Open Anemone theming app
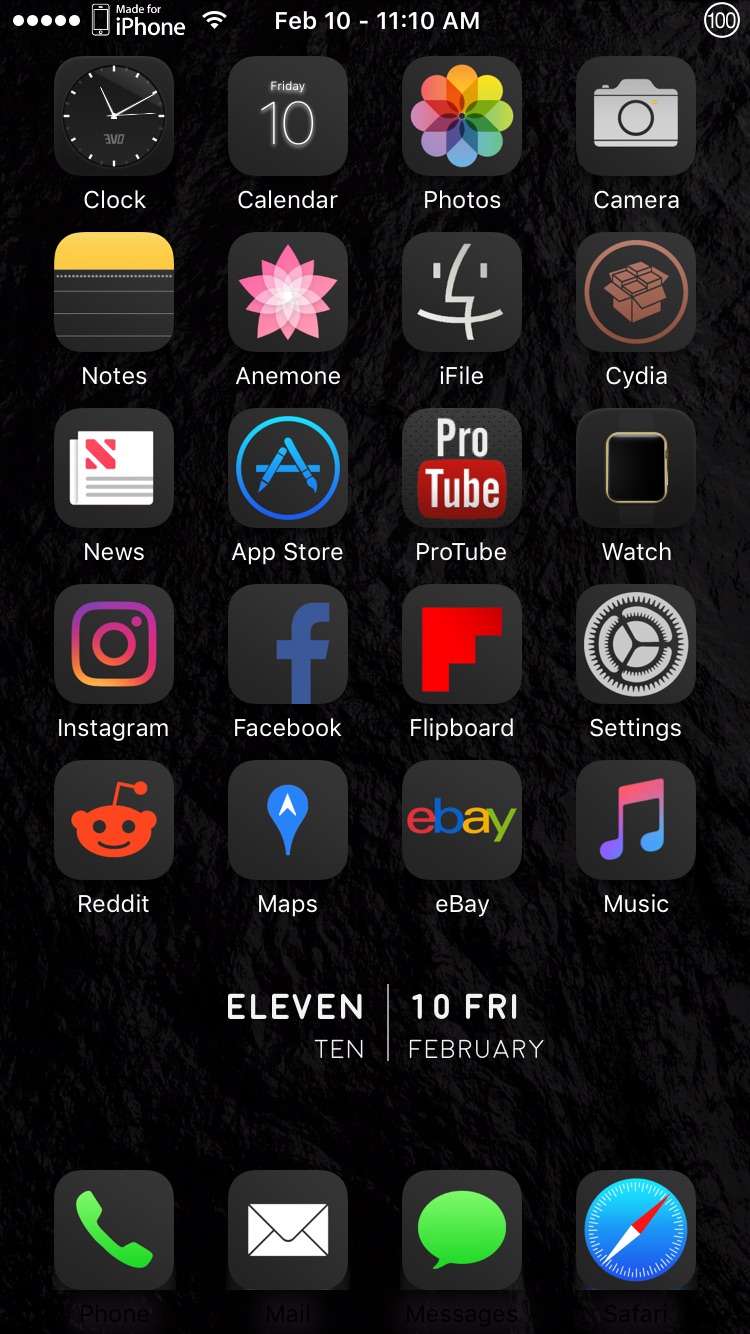This screenshot has height=1334, width=750. coord(288,292)
